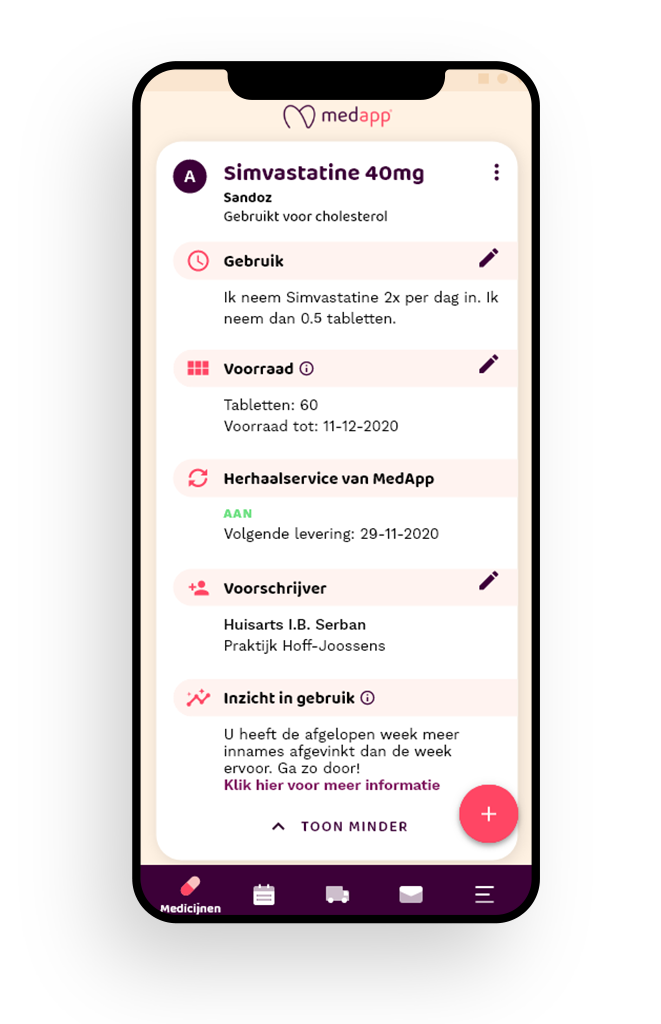Open the overflow menu for Simvastatine 40mg
This screenshot has height=1024, width=661.
[x=496, y=173]
